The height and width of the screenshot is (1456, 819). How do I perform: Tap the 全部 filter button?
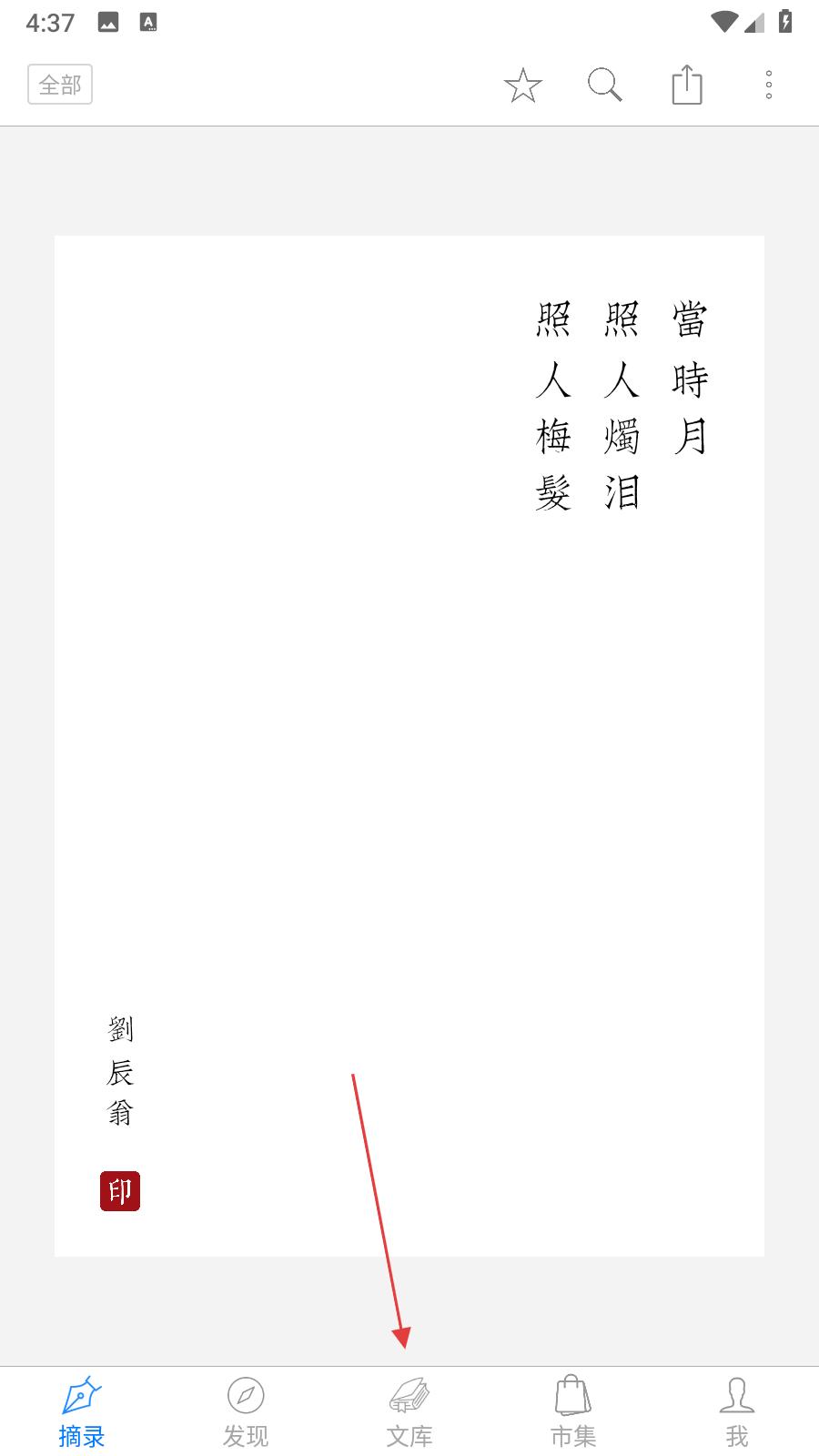pos(60,85)
